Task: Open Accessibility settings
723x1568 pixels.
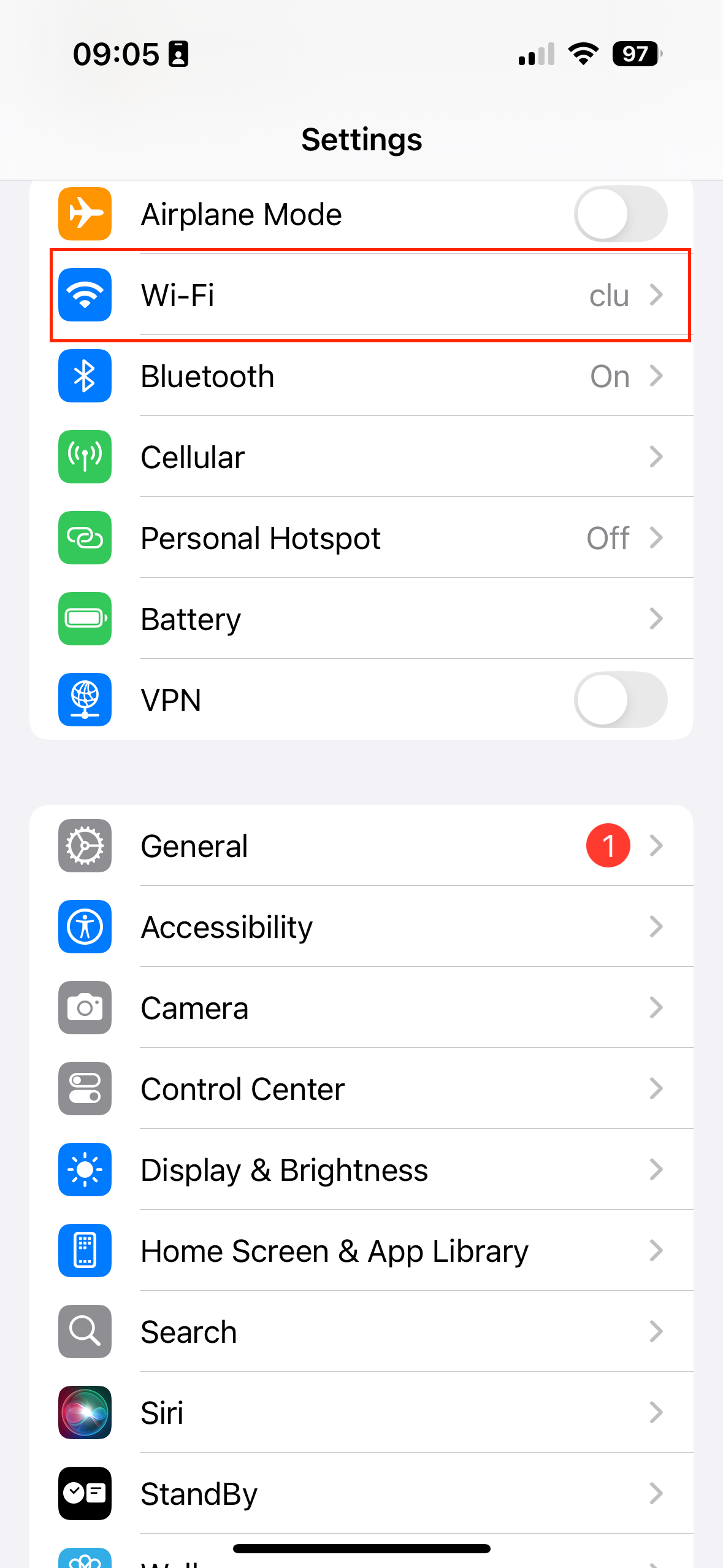Action: (x=361, y=927)
